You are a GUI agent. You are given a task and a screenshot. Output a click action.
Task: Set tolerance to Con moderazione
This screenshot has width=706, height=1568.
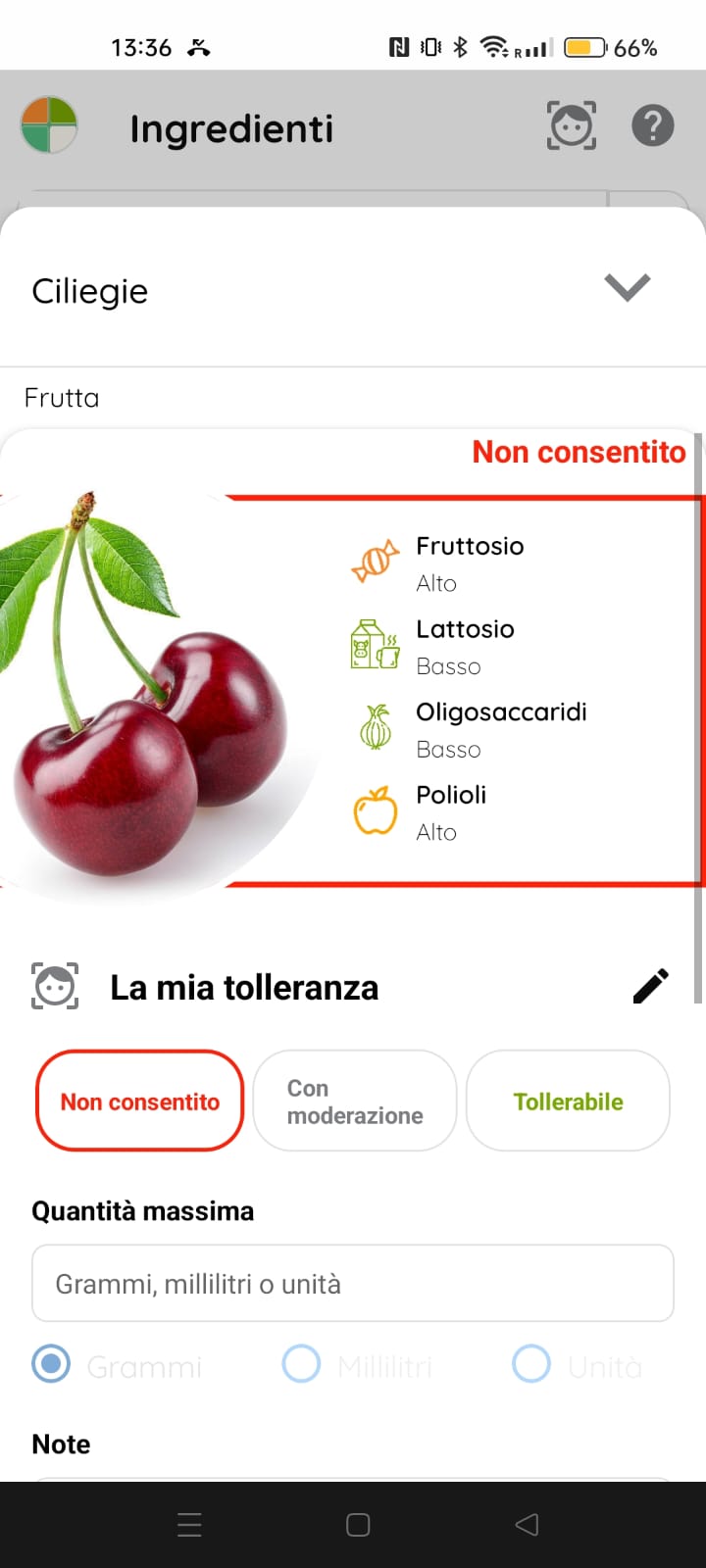pos(354,1100)
